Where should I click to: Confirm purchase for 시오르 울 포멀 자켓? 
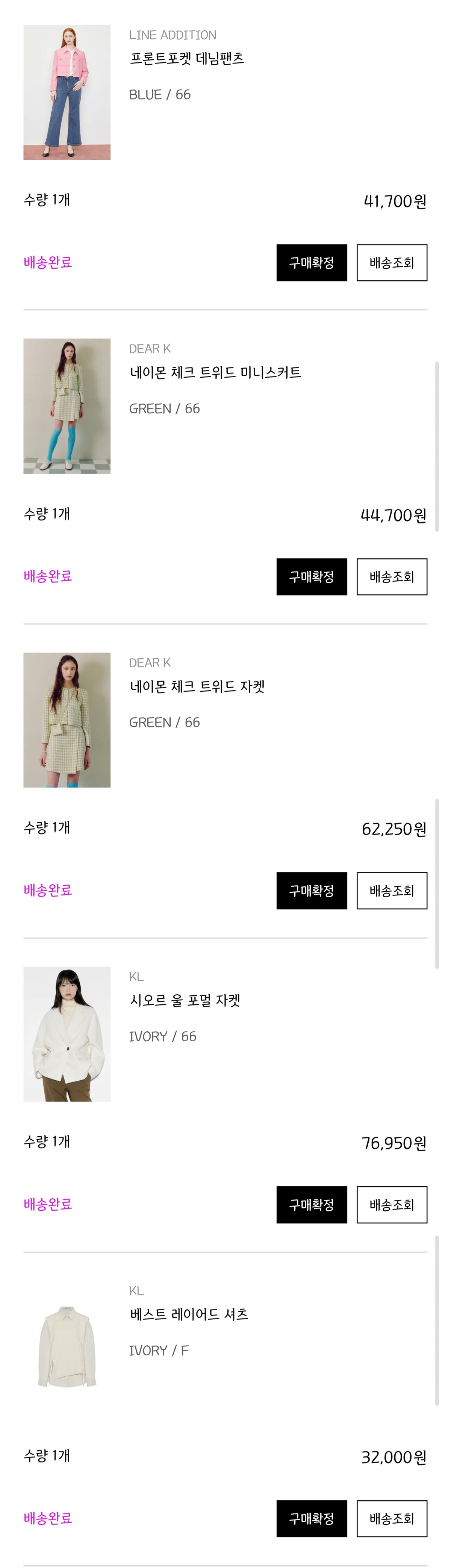(312, 1205)
